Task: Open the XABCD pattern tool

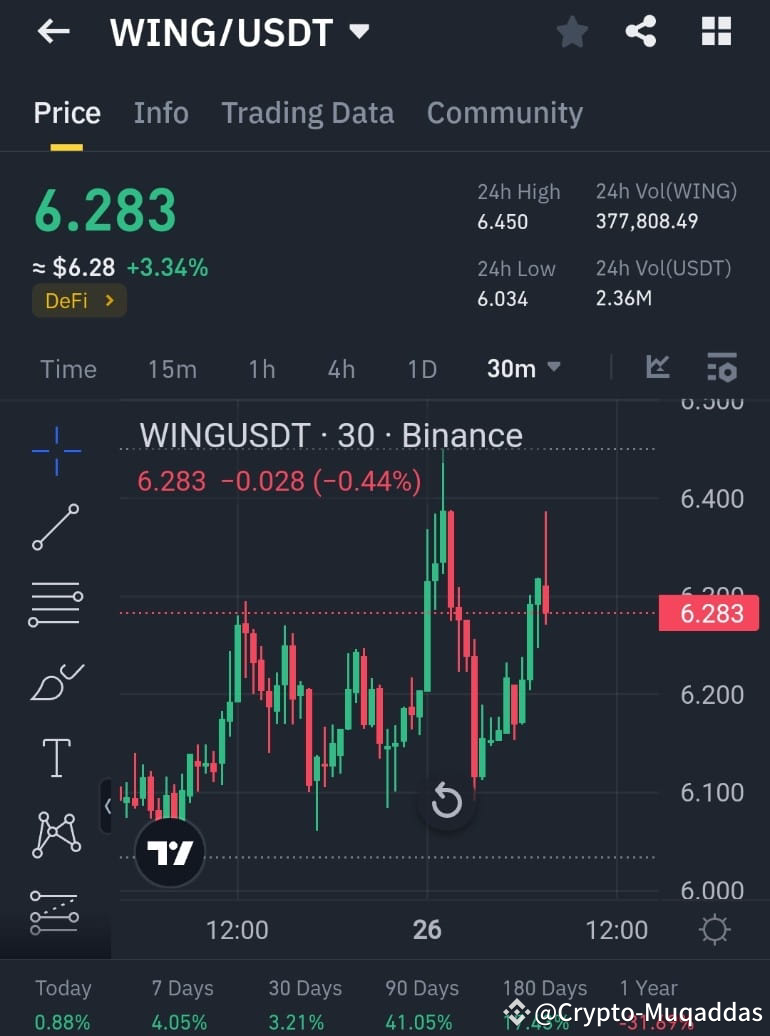Action: pyautogui.click(x=55, y=833)
